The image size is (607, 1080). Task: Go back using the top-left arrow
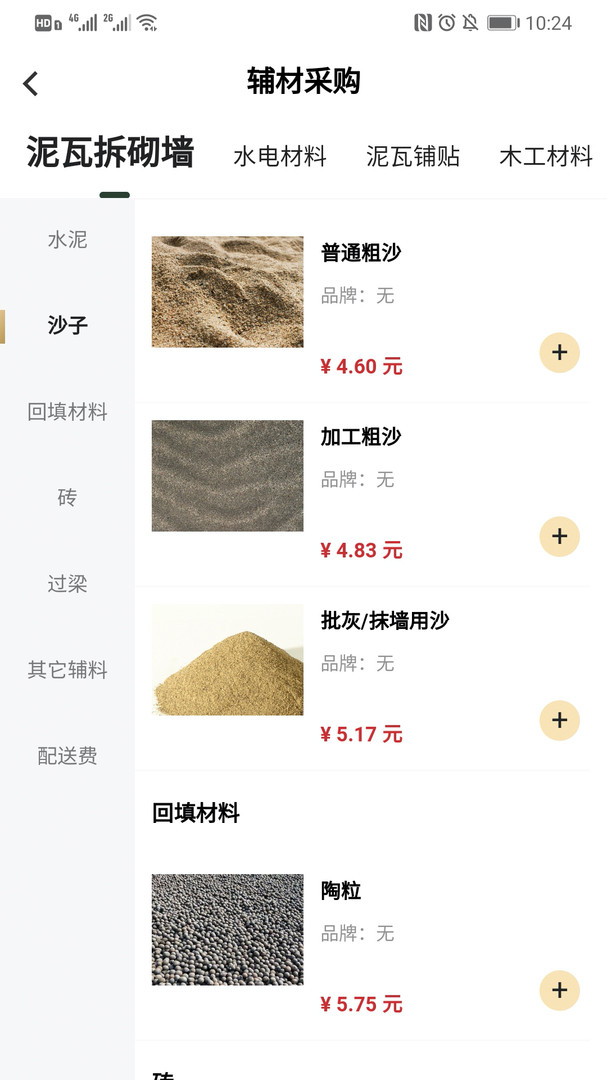tap(31, 84)
